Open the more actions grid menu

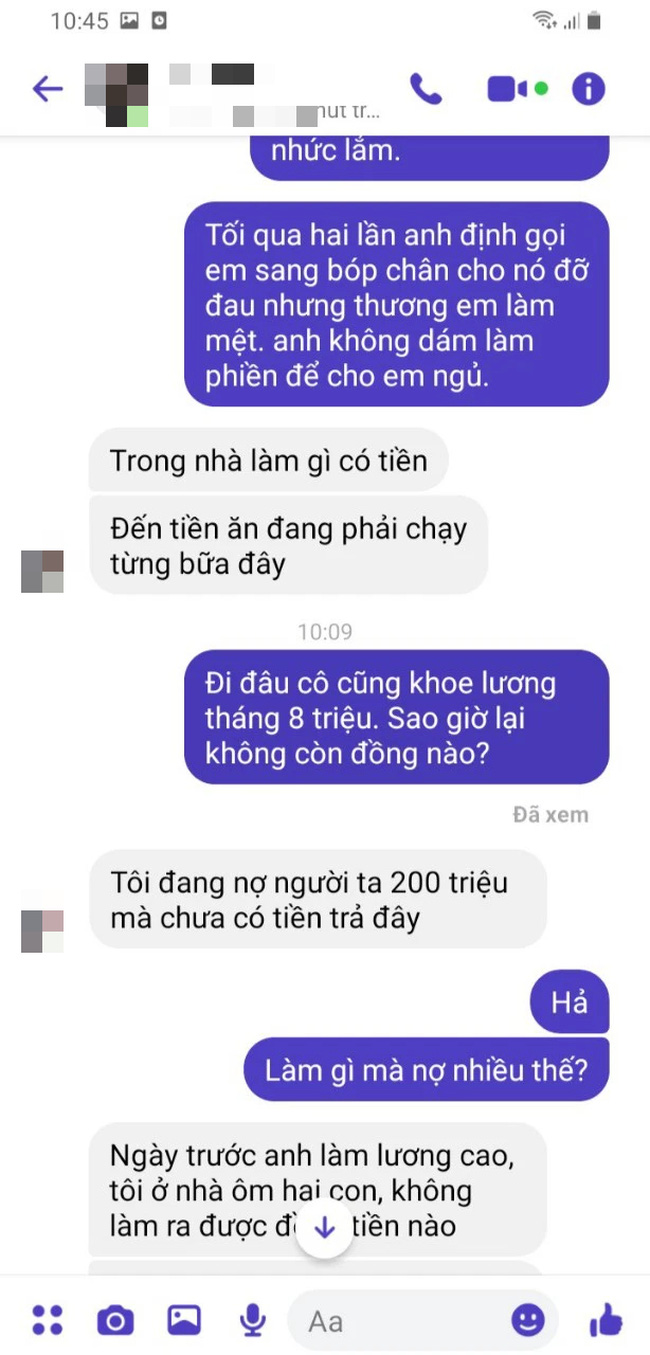pyautogui.click(x=47, y=1321)
